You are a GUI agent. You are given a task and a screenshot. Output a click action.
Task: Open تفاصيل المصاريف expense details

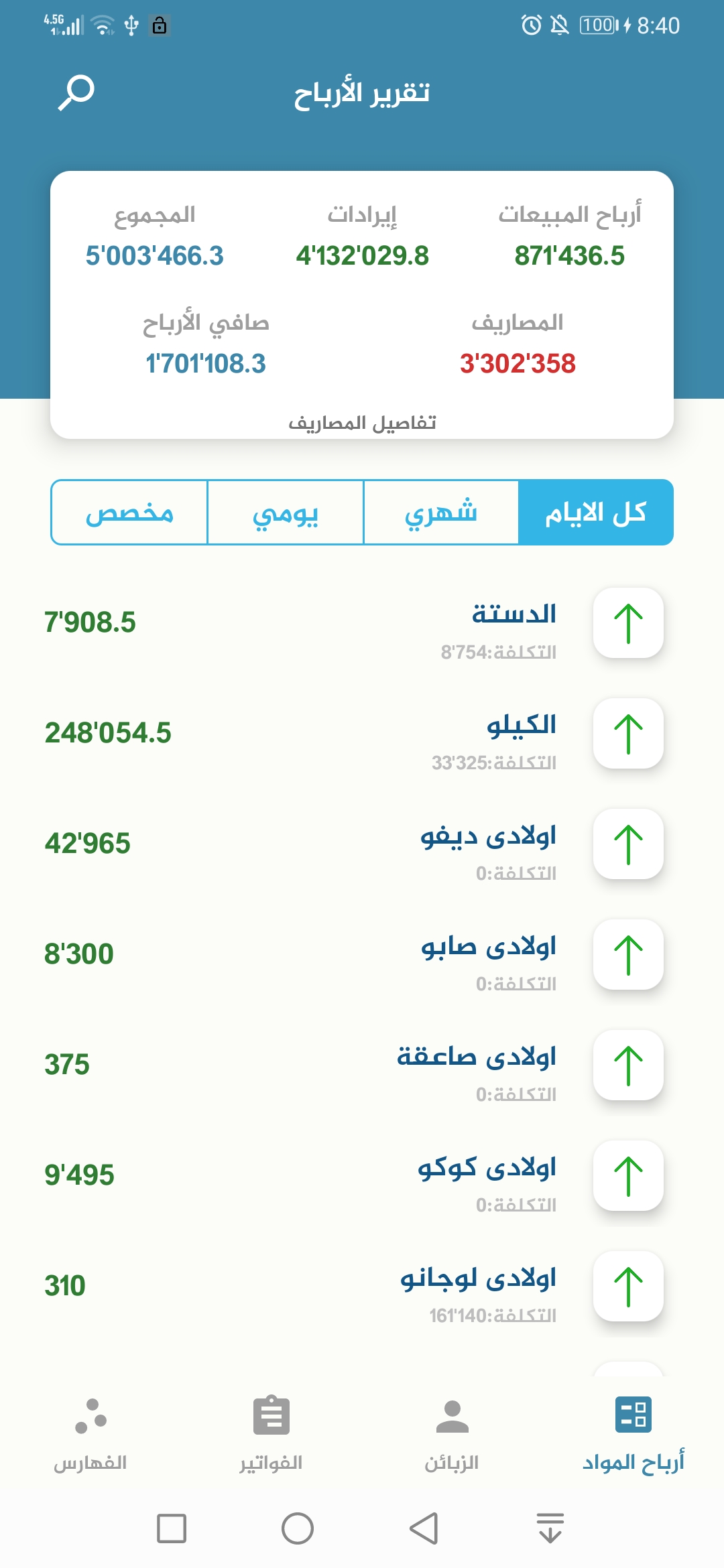click(x=362, y=423)
